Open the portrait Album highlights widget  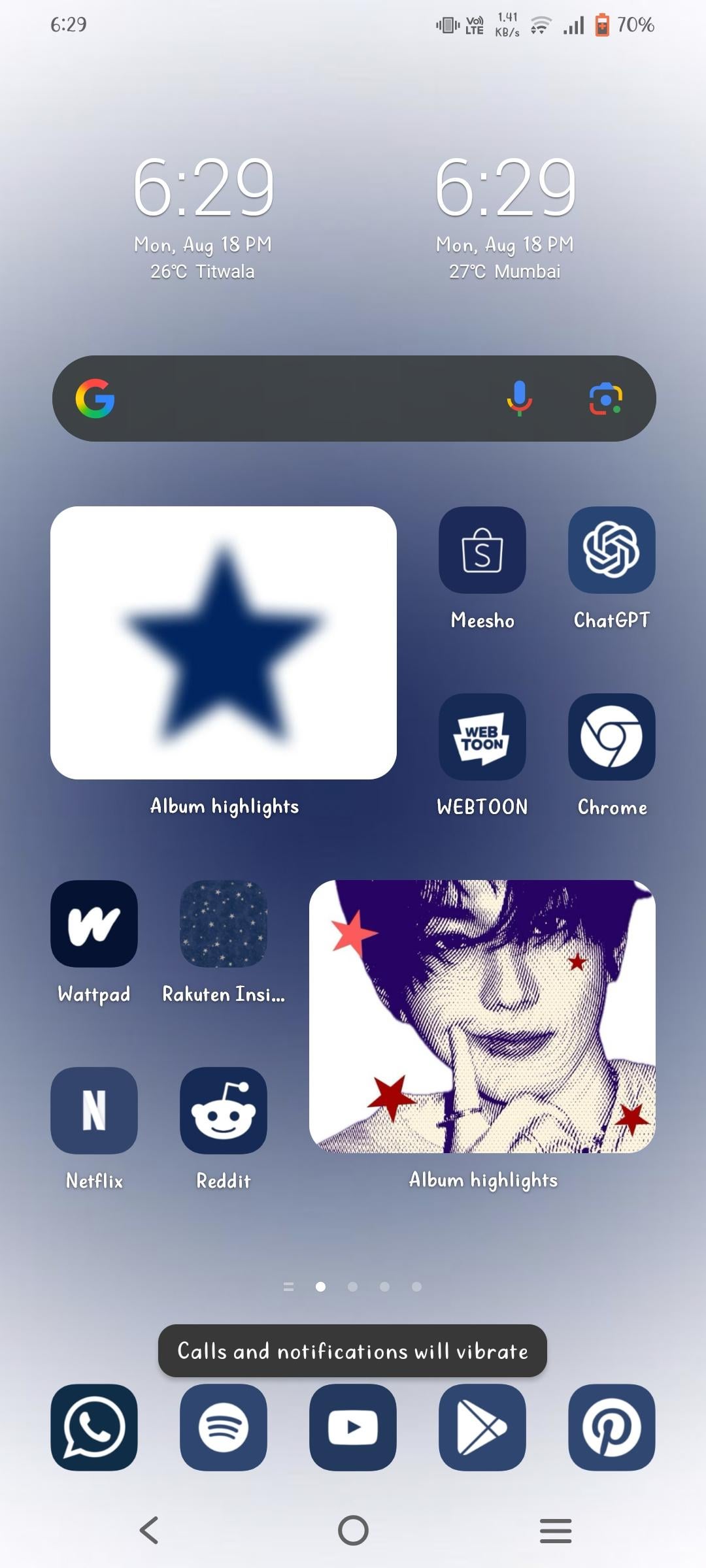tap(482, 1017)
